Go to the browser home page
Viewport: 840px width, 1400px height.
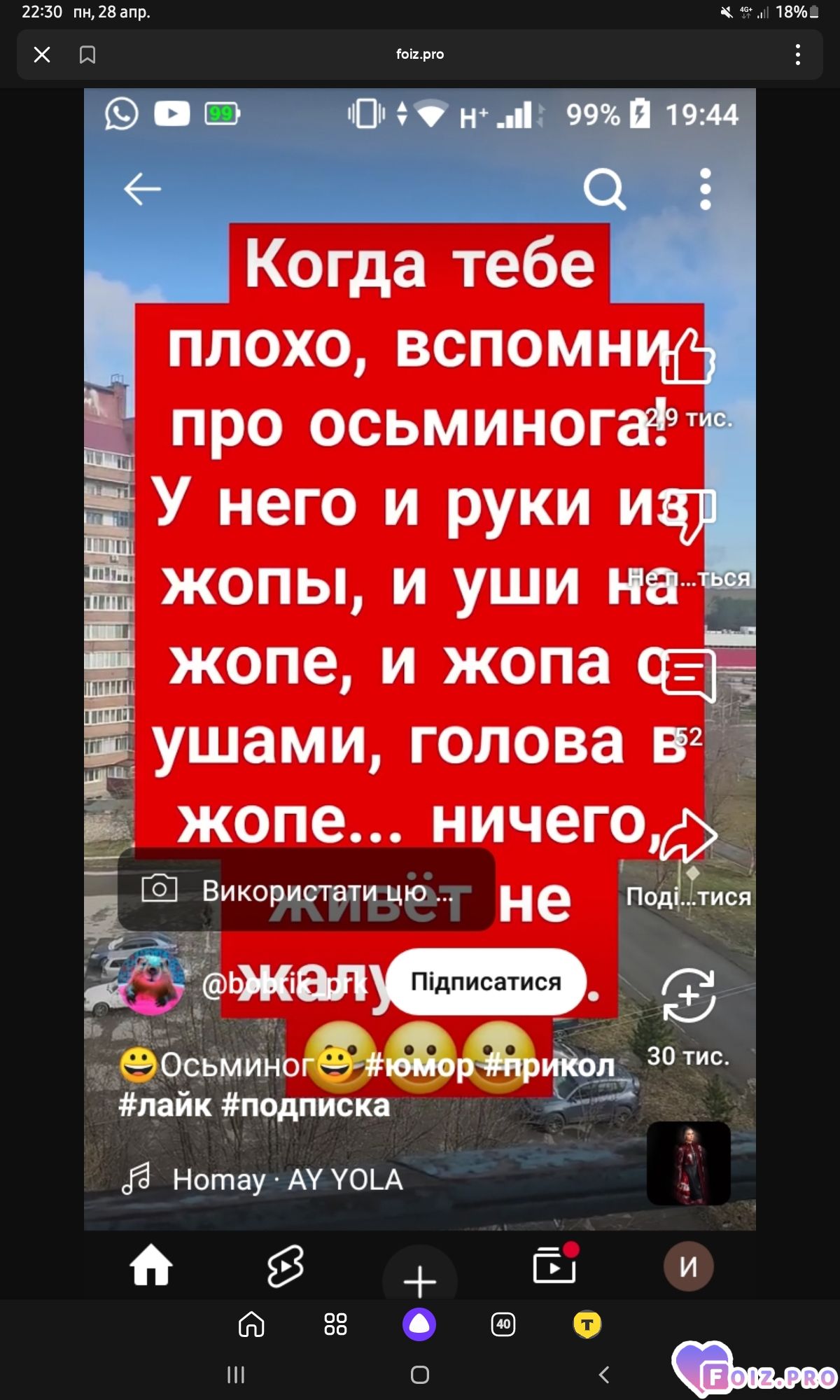(251, 1324)
